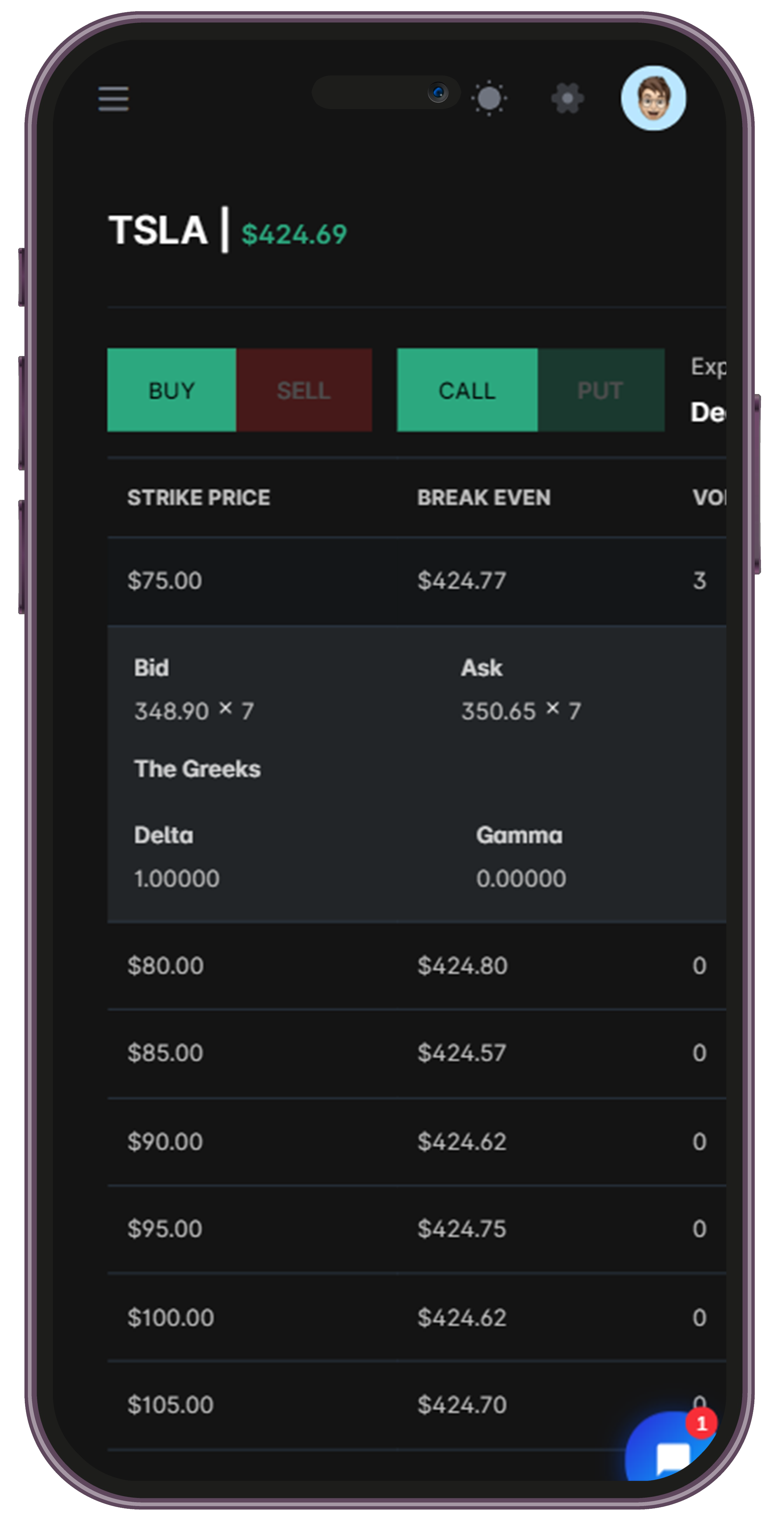Viewport: 784px width, 1521px height.
Task: Switch to SELL
Action: click(x=304, y=390)
